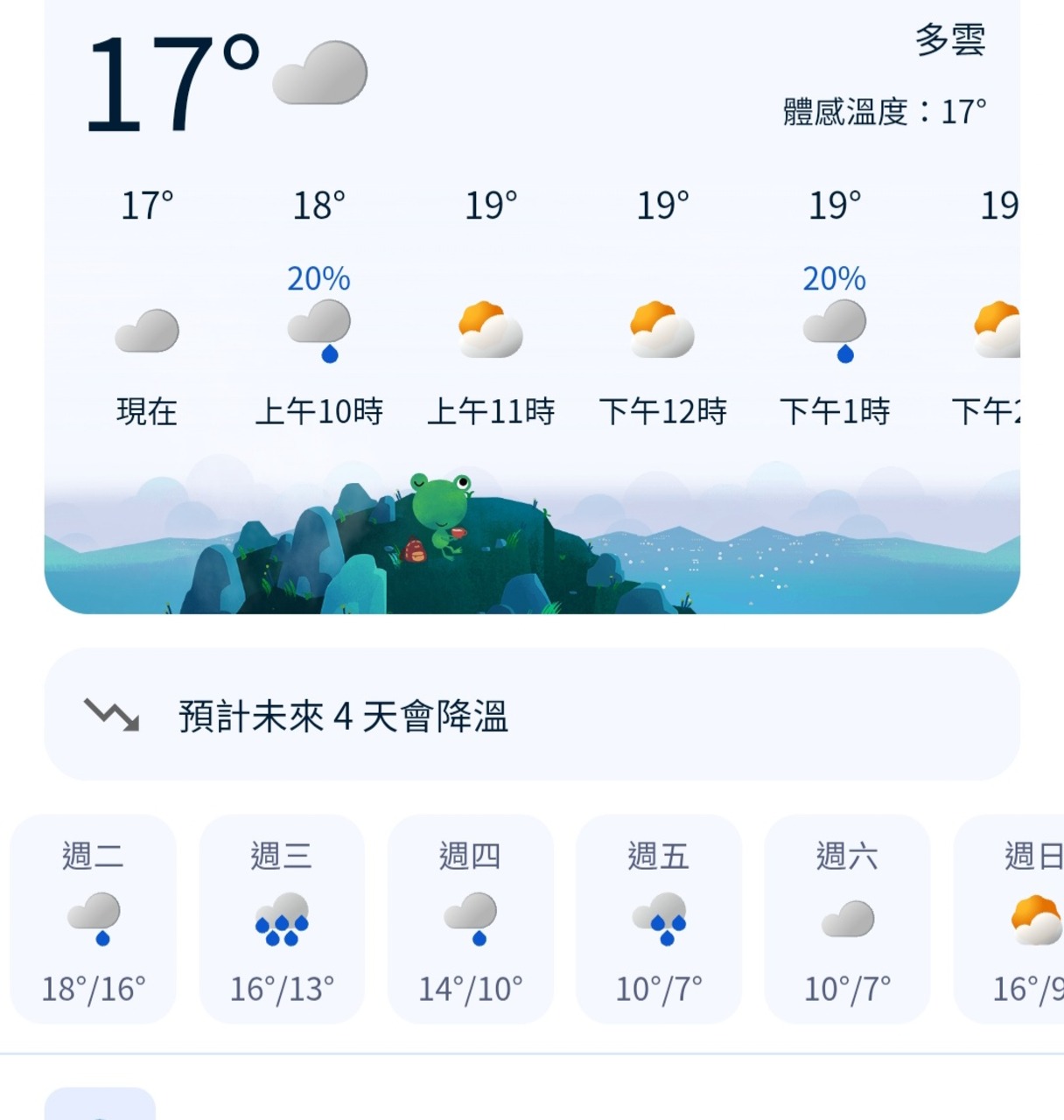Viewport: 1064px width, 1120px height.
Task: View the 週四 forecast details
Action: coord(471,919)
